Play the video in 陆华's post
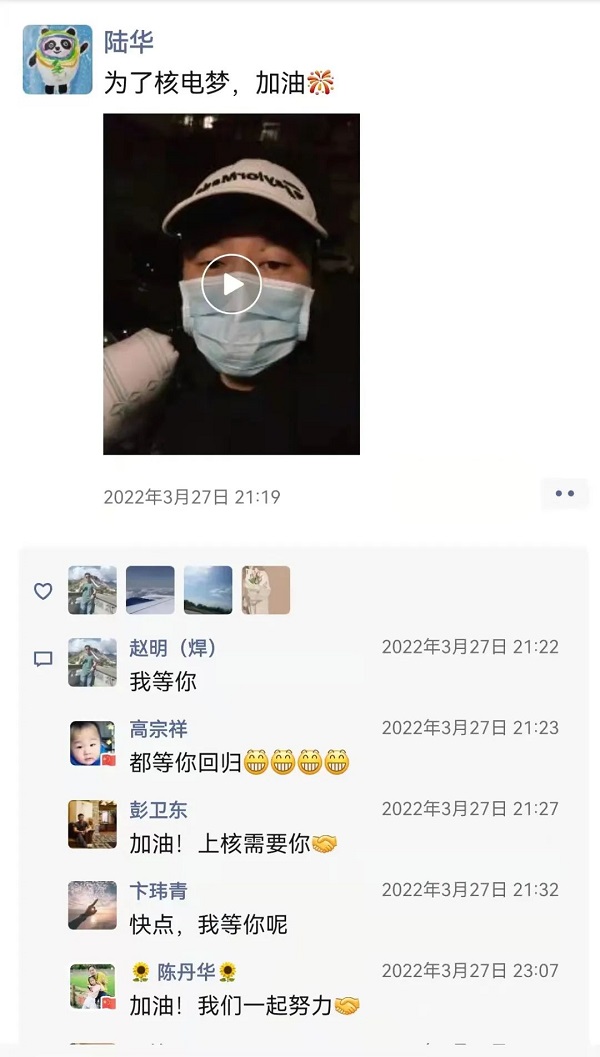 (x=231, y=284)
